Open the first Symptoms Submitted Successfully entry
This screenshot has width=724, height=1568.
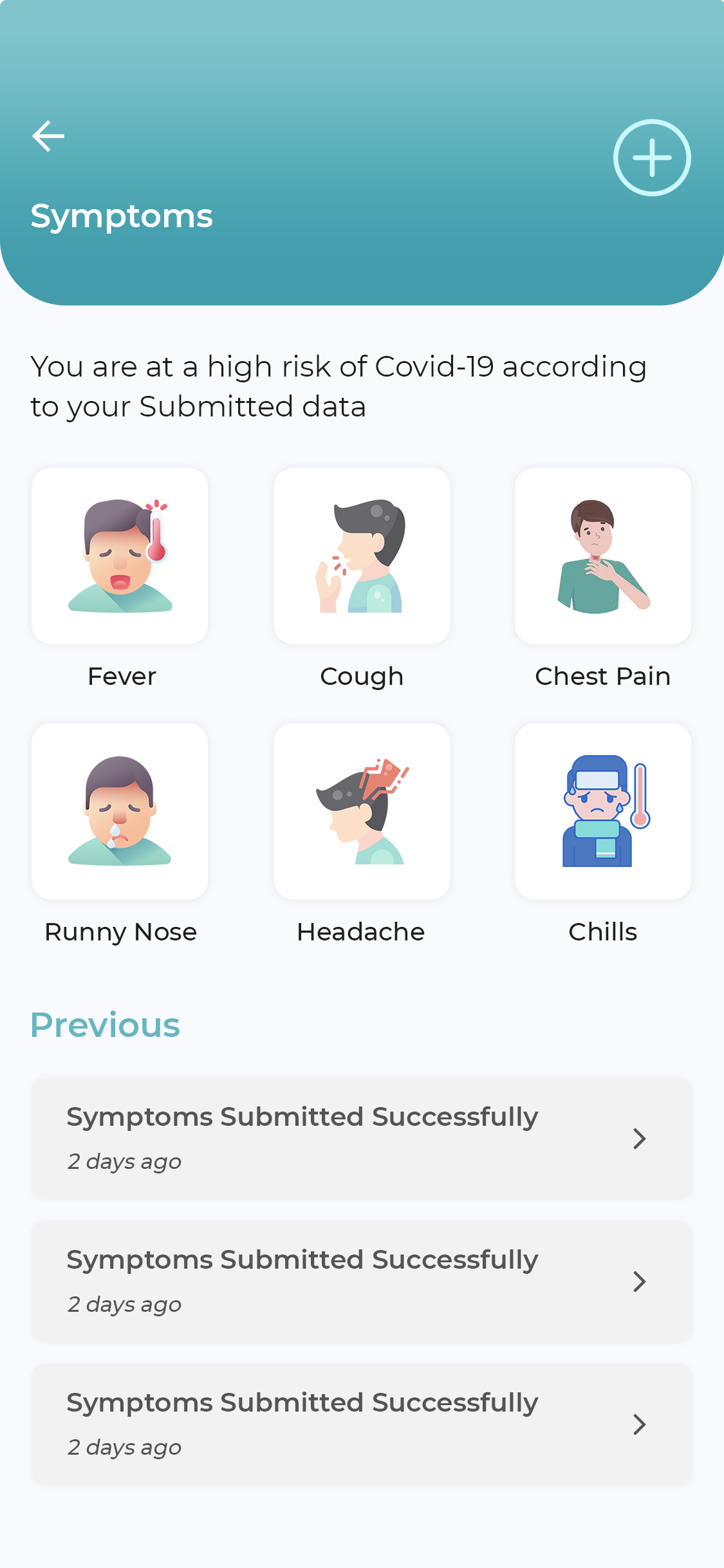[x=362, y=1138]
